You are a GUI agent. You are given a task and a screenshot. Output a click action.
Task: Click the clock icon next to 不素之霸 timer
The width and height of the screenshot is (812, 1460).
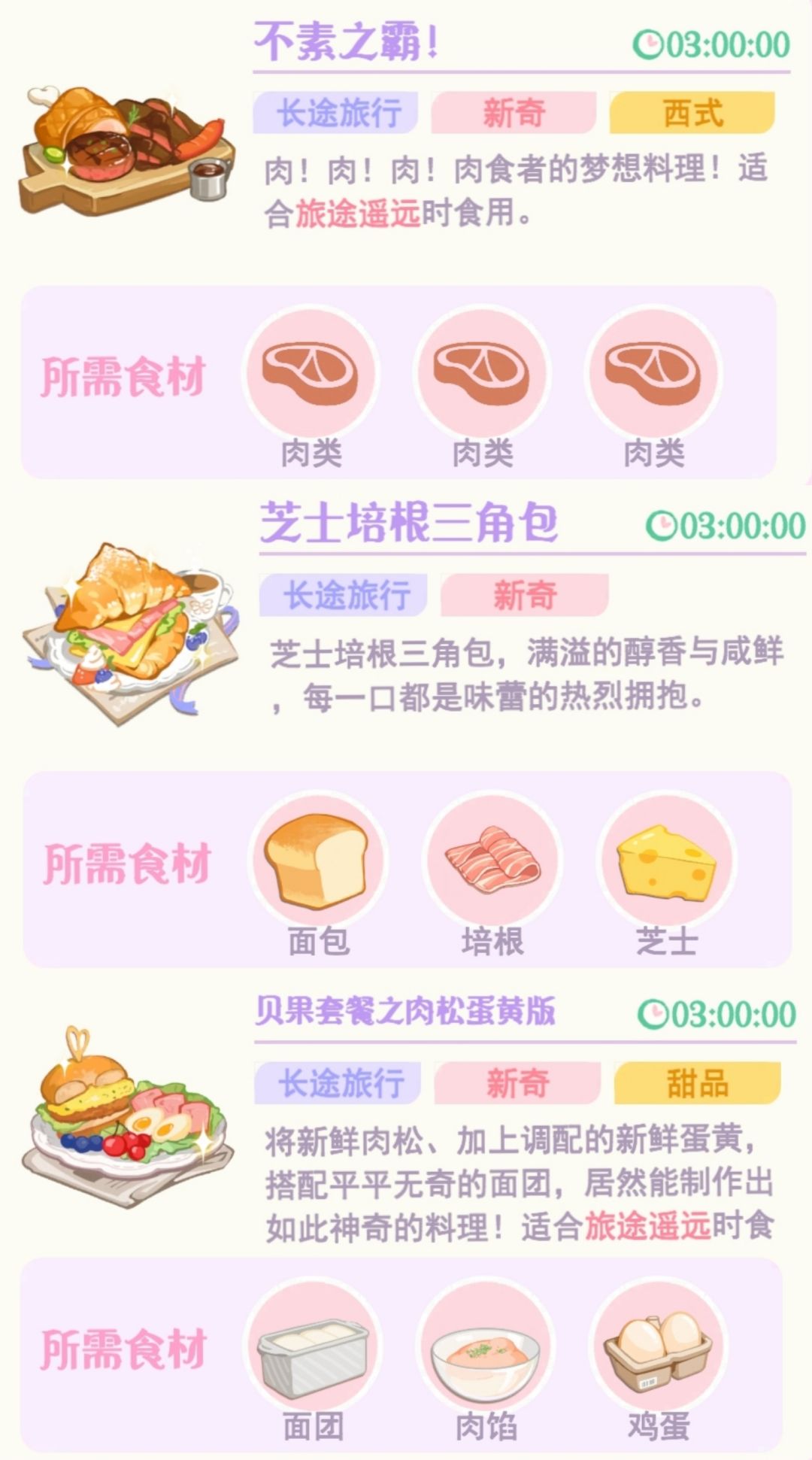click(648, 43)
